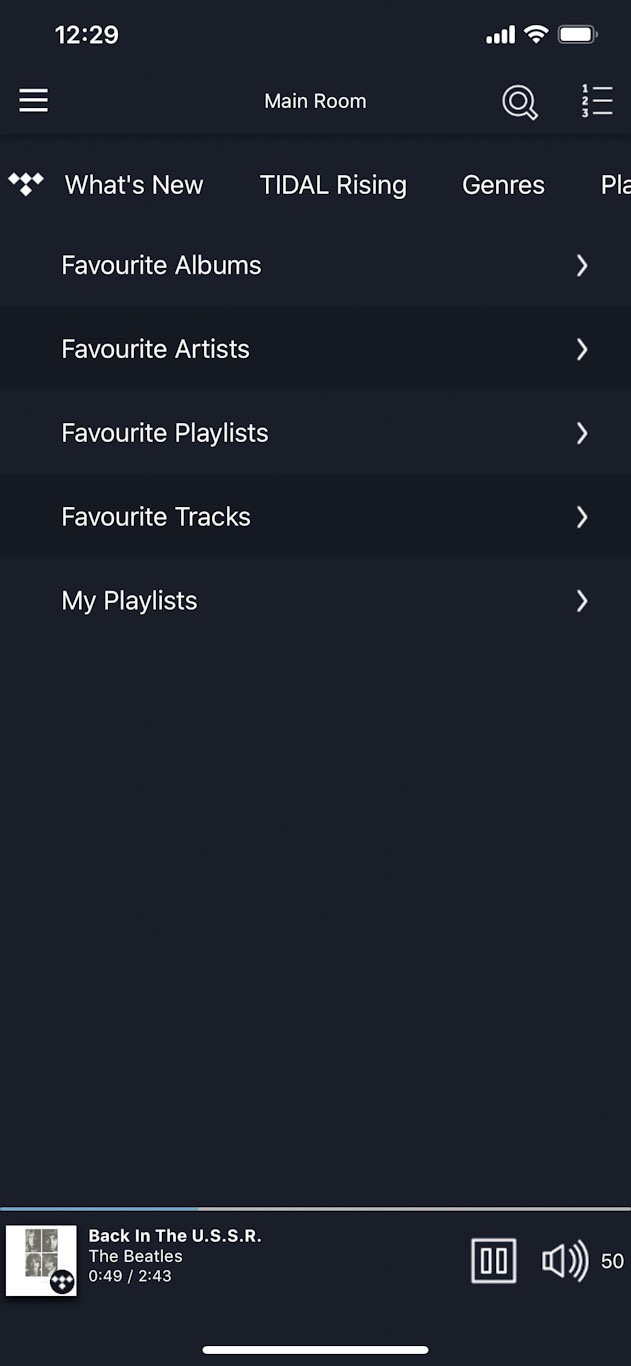
Task: Show the play queue list
Action: 597,100
